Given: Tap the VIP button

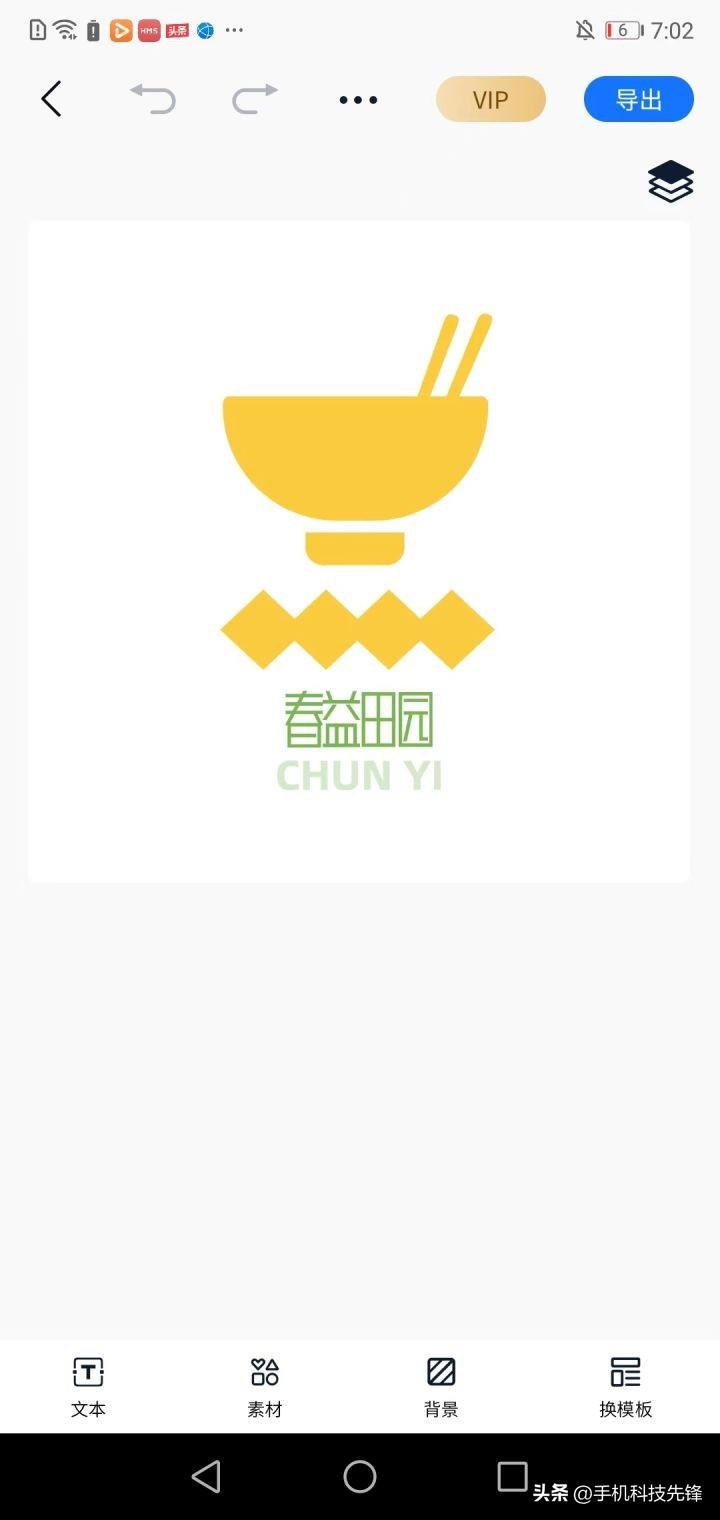Looking at the screenshot, I should click(x=490, y=99).
